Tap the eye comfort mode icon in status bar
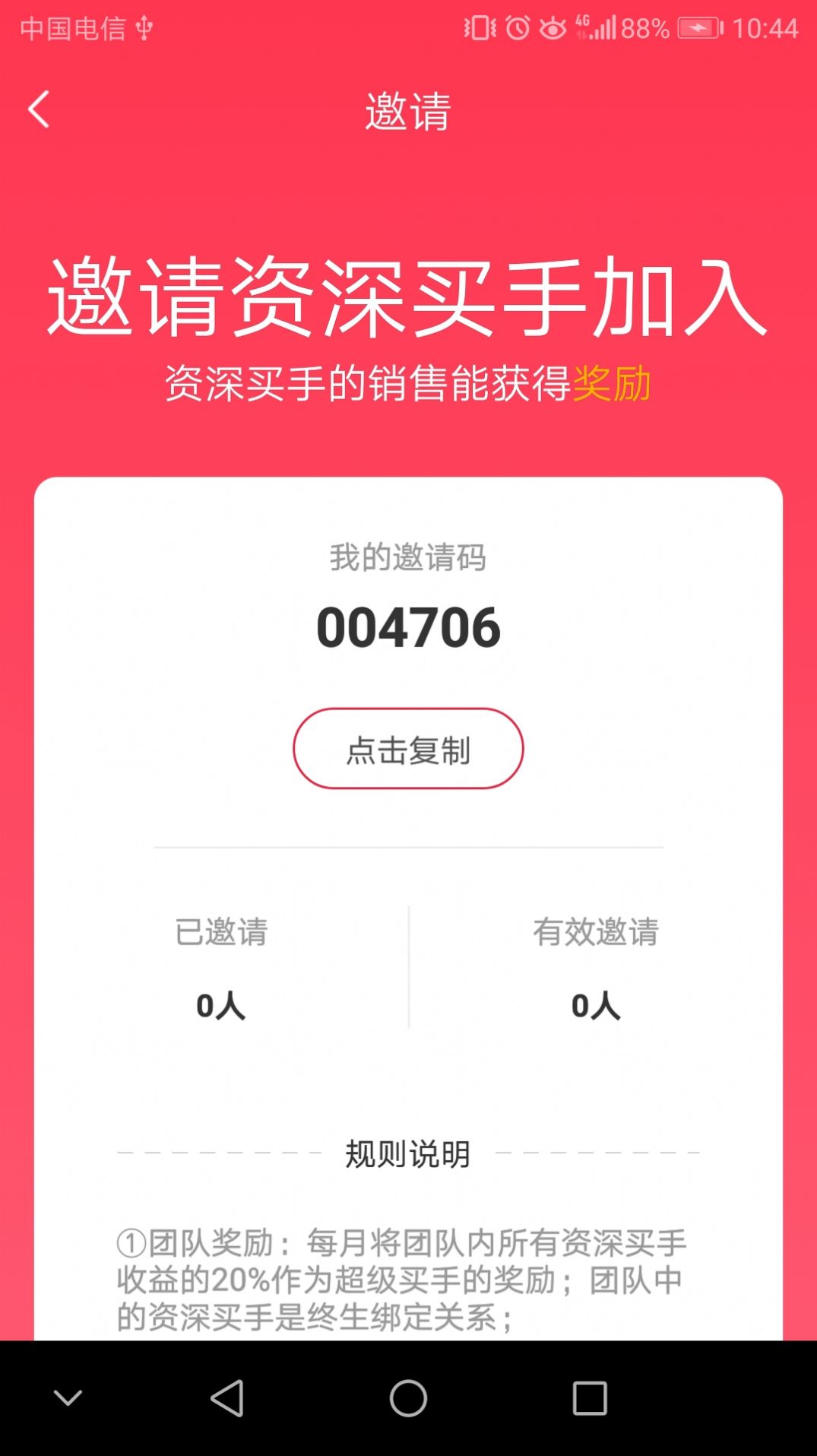The height and width of the screenshot is (1456, 817). coord(553,27)
